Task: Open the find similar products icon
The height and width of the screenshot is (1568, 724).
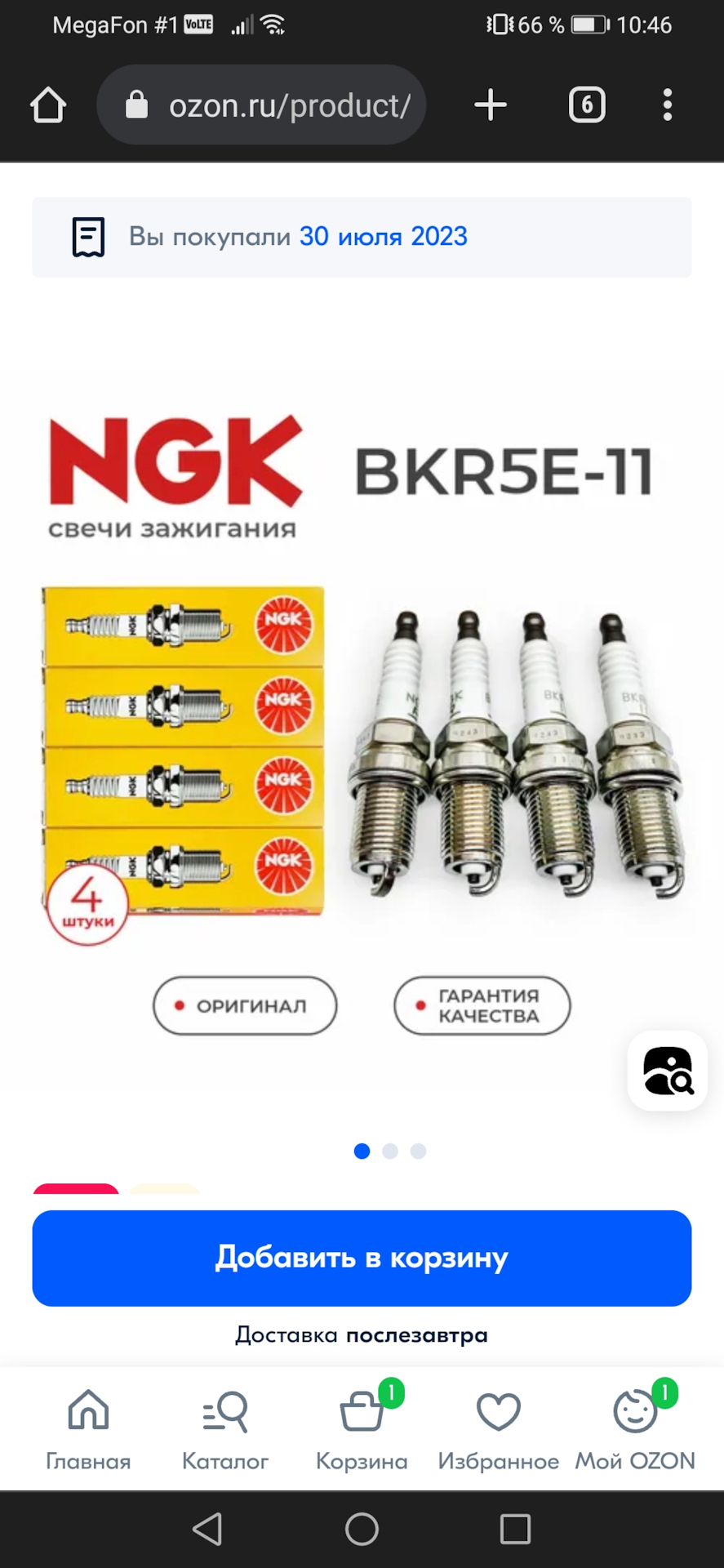Action: pyautogui.click(x=668, y=1071)
